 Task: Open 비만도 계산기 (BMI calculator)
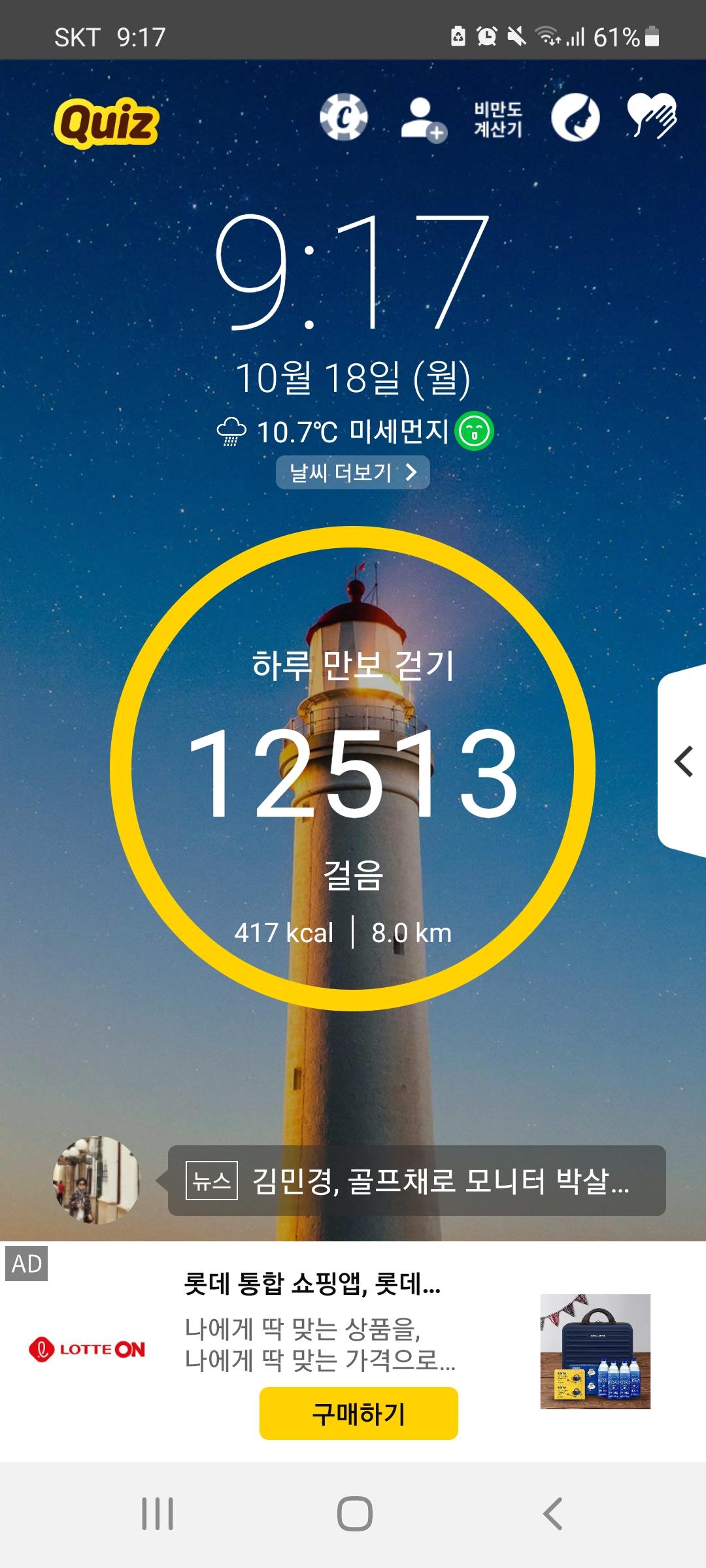pos(498,120)
